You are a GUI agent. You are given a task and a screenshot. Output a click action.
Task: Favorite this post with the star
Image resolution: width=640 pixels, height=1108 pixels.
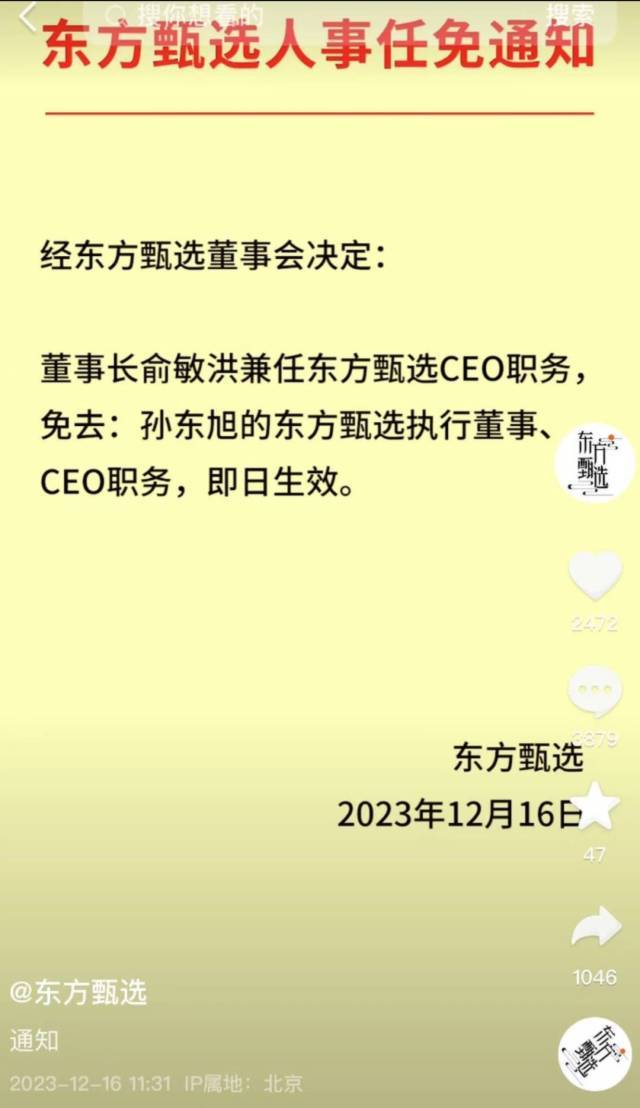click(x=594, y=806)
